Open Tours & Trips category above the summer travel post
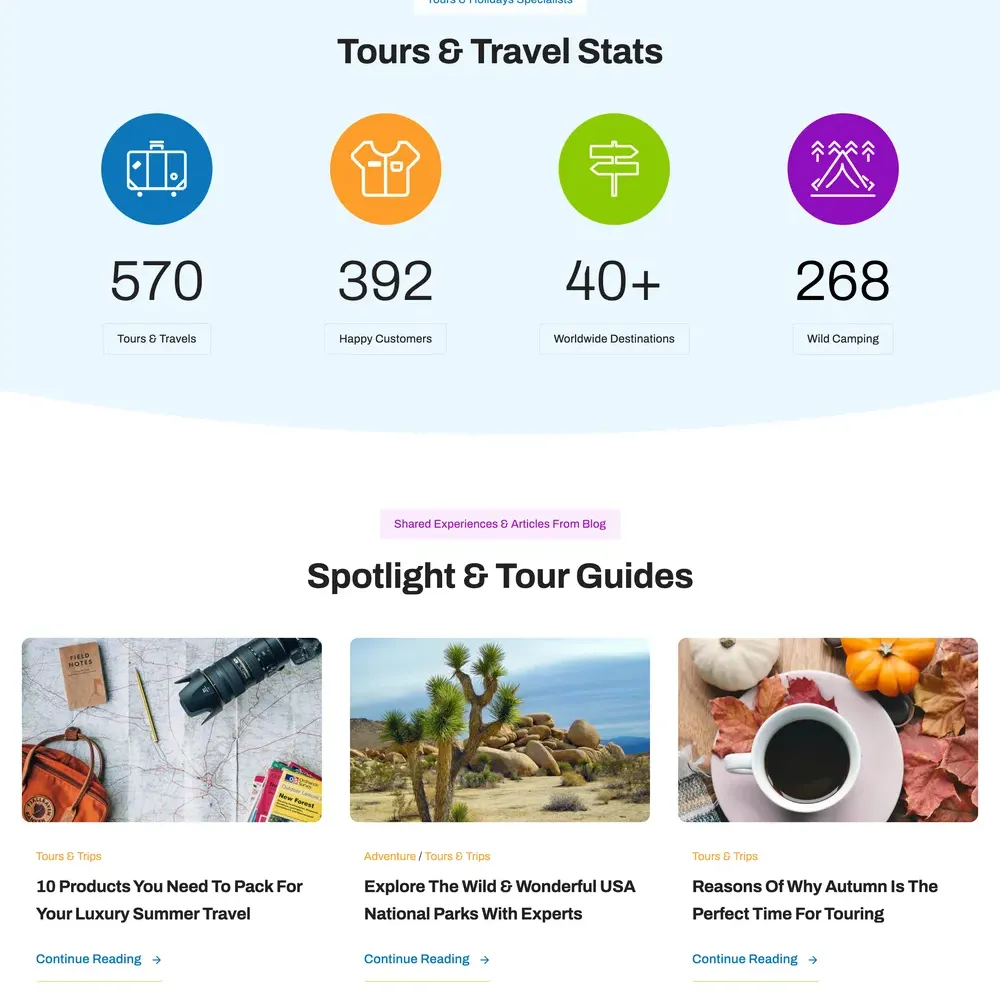 69,856
